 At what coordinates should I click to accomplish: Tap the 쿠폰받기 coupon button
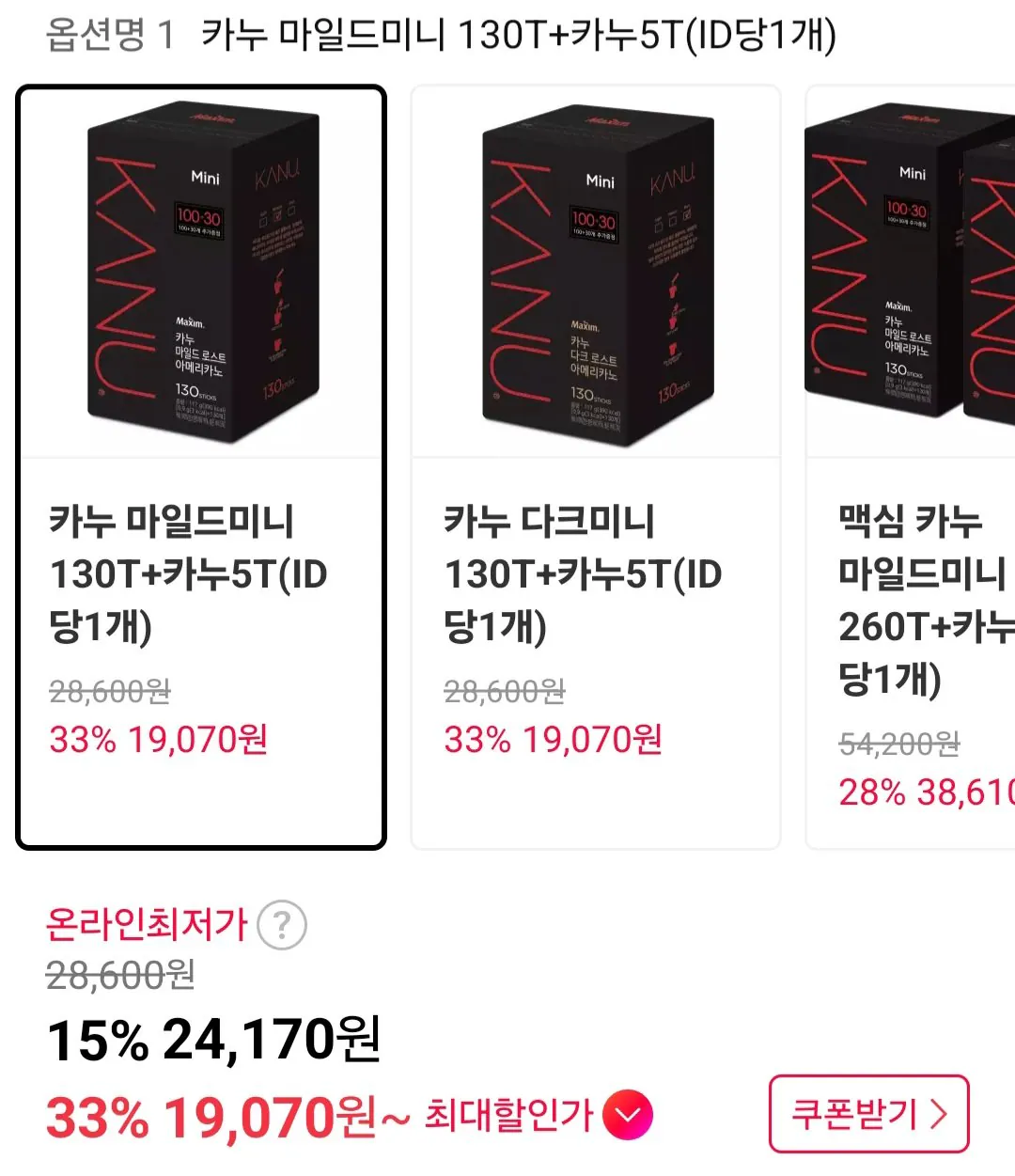pyautogui.click(x=868, y=1114)
